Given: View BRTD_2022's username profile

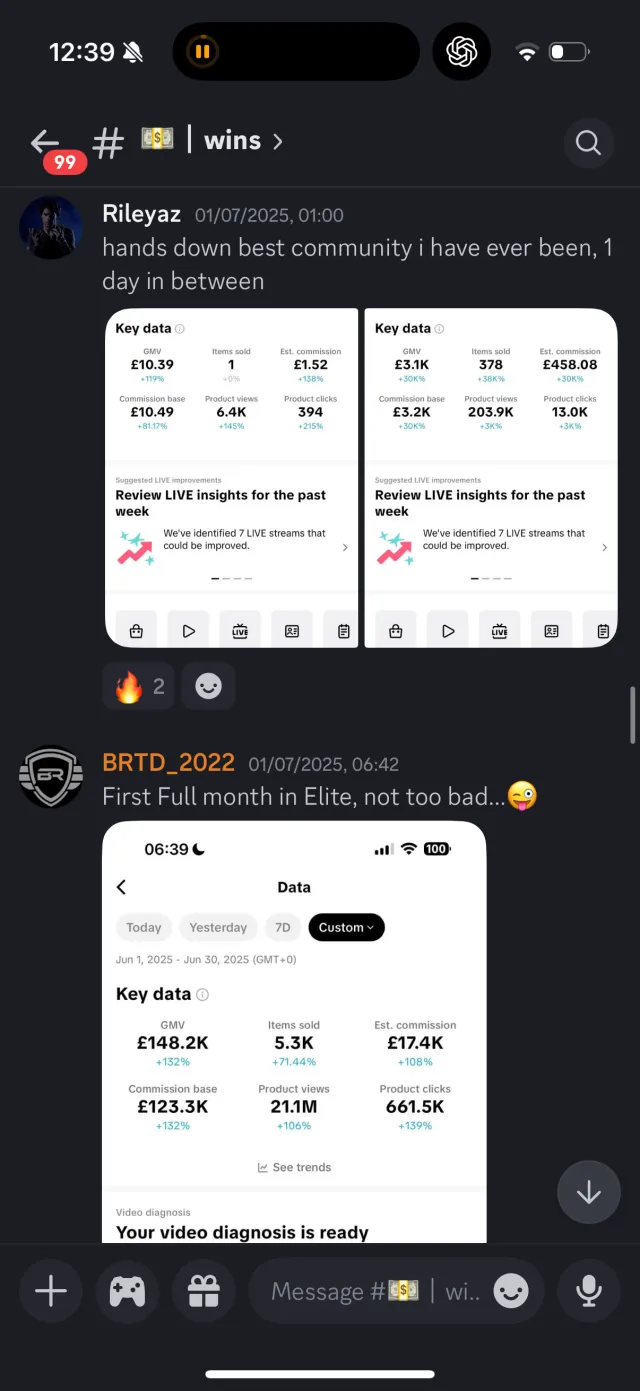Looking at the screenshot, I should (x=168, y=763).
